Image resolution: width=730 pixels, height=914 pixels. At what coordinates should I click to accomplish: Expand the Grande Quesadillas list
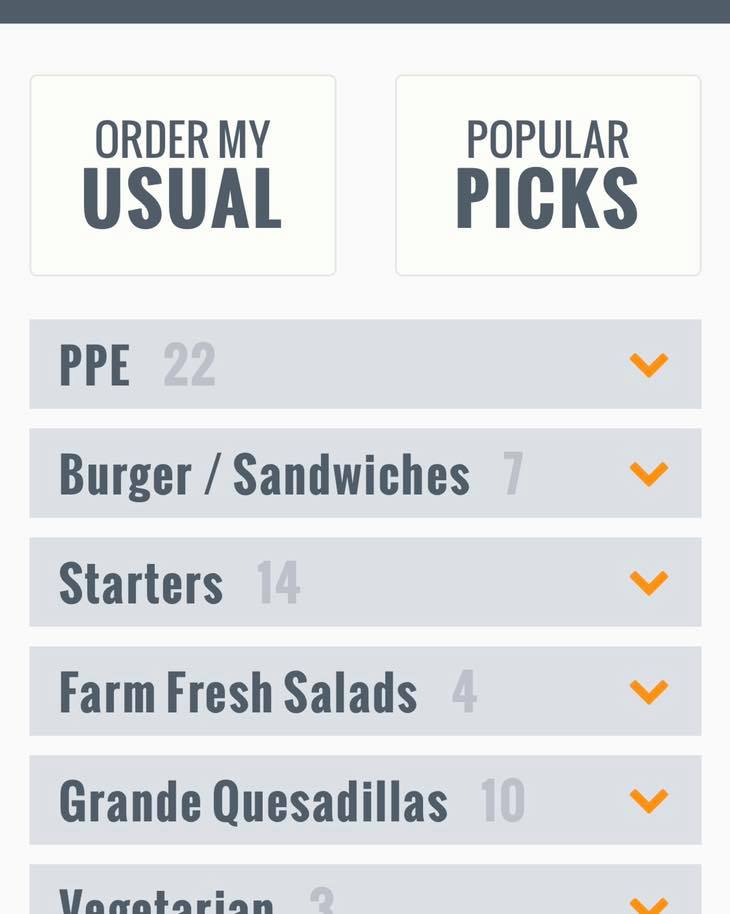click(365, 800)
